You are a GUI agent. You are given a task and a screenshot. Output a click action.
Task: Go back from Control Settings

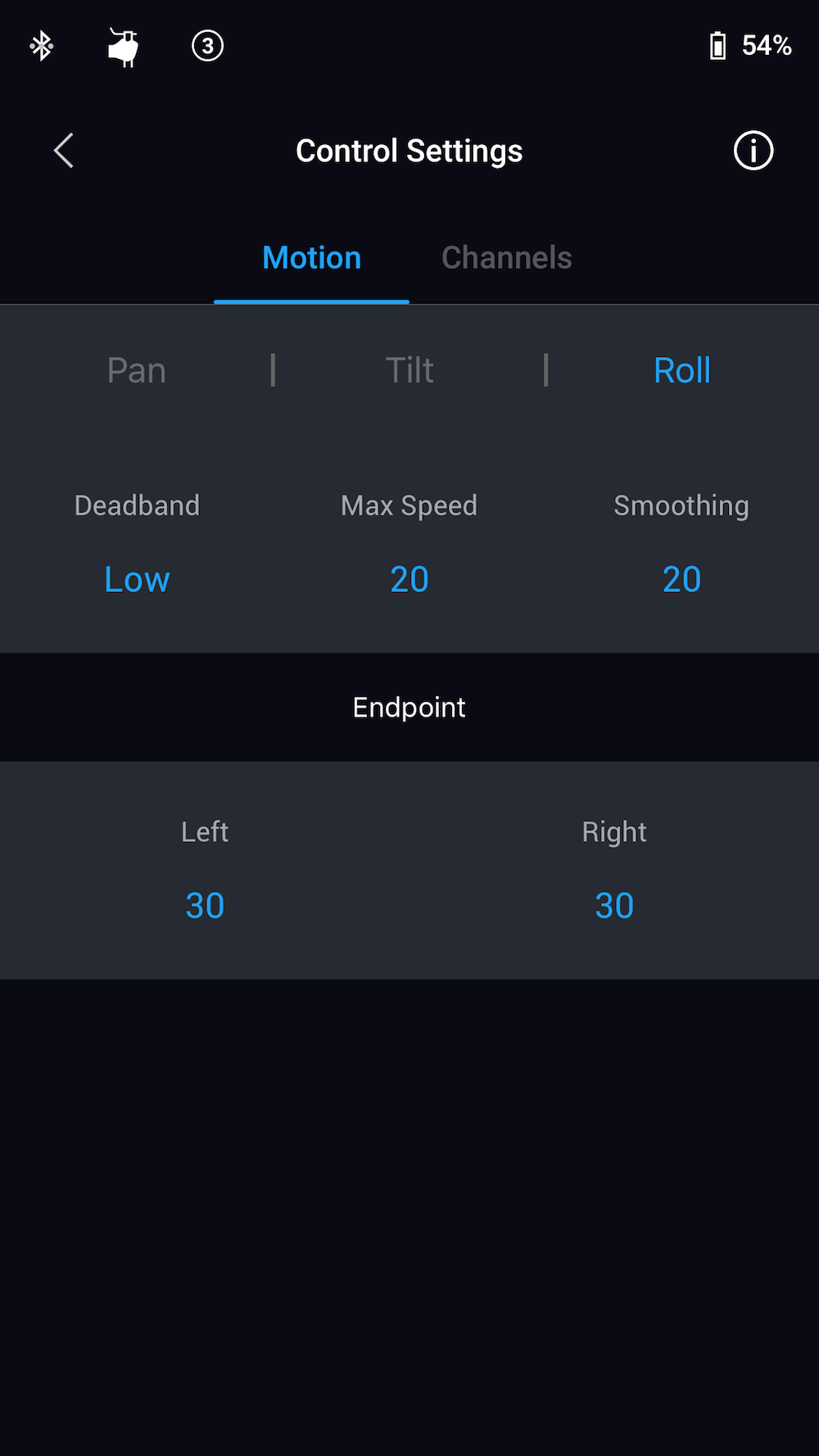[x=64, y=151]
